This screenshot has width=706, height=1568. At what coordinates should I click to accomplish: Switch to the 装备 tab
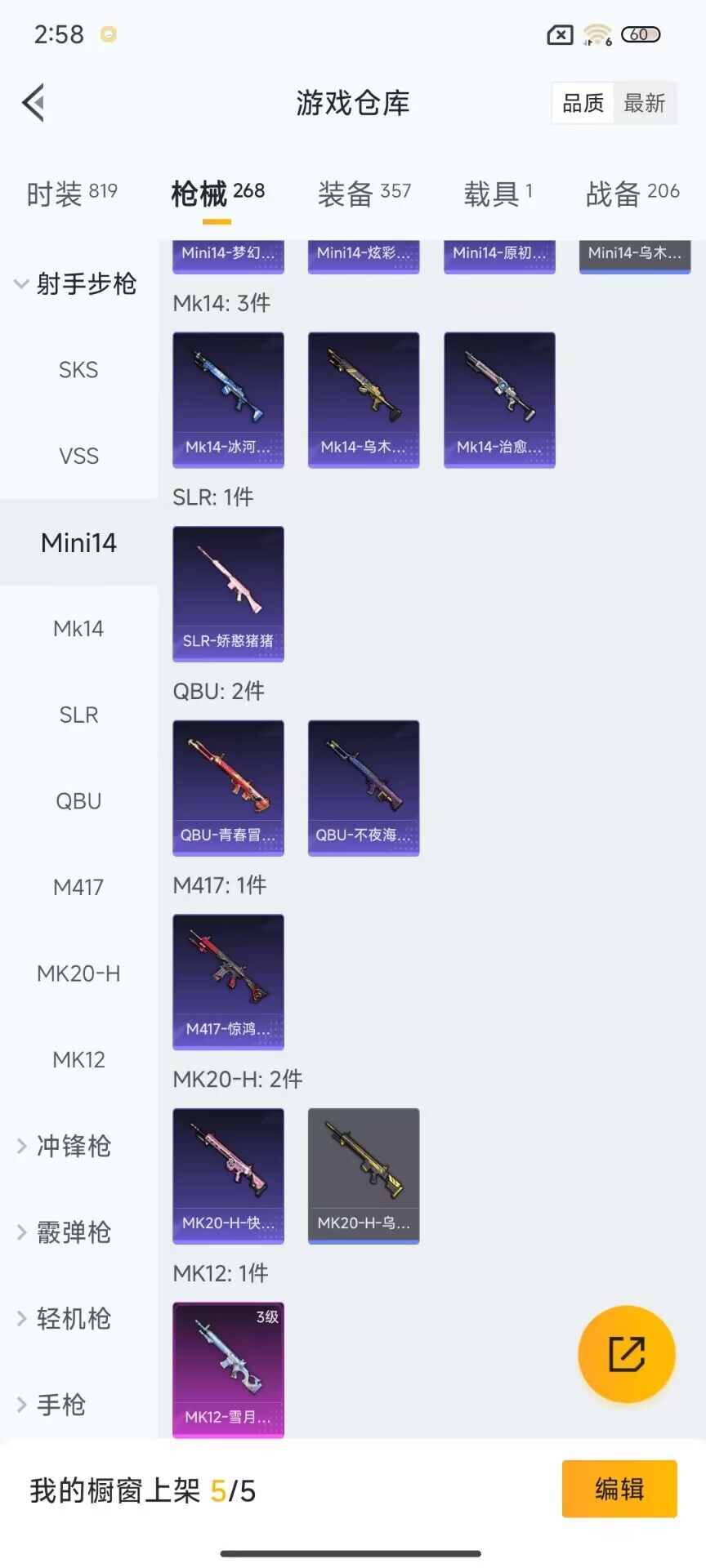pos(364,194)
